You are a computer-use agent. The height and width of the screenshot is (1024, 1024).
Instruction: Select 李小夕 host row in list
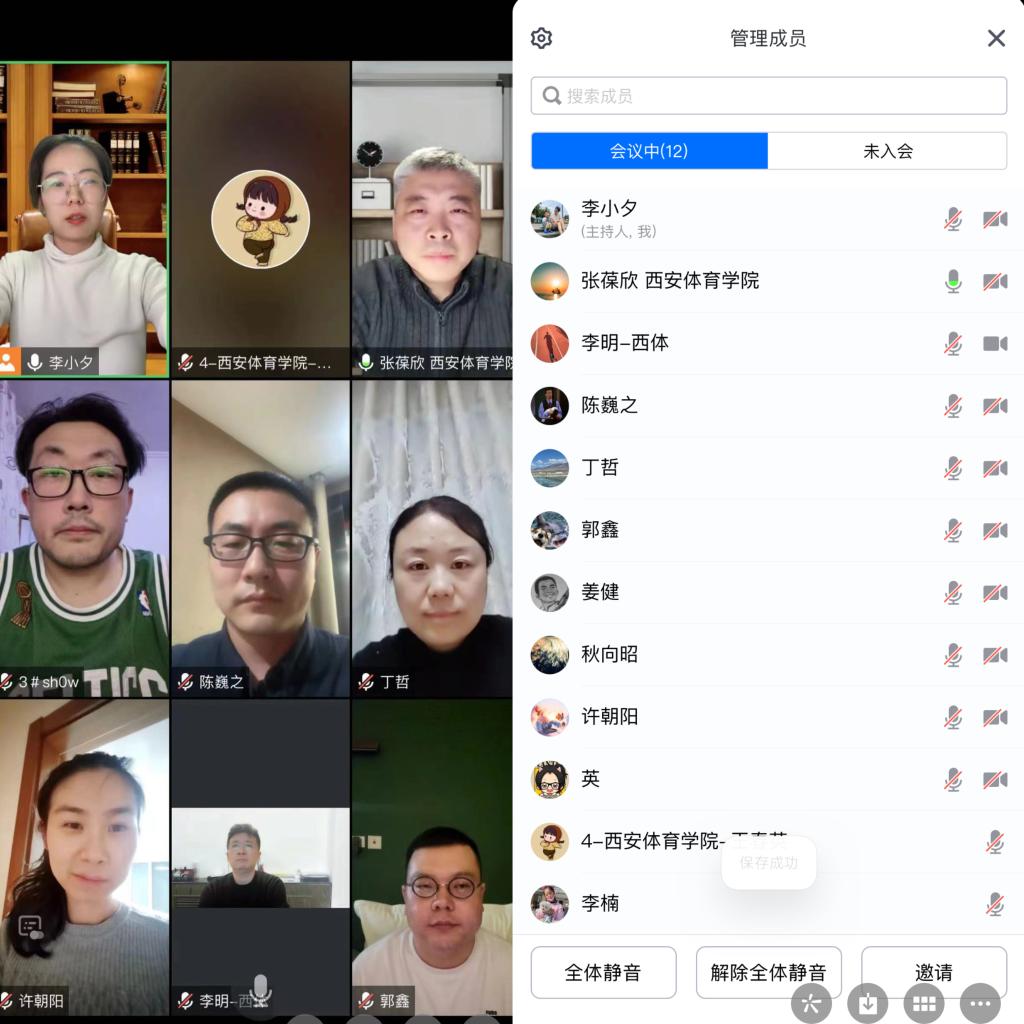[x=700, y=219]
